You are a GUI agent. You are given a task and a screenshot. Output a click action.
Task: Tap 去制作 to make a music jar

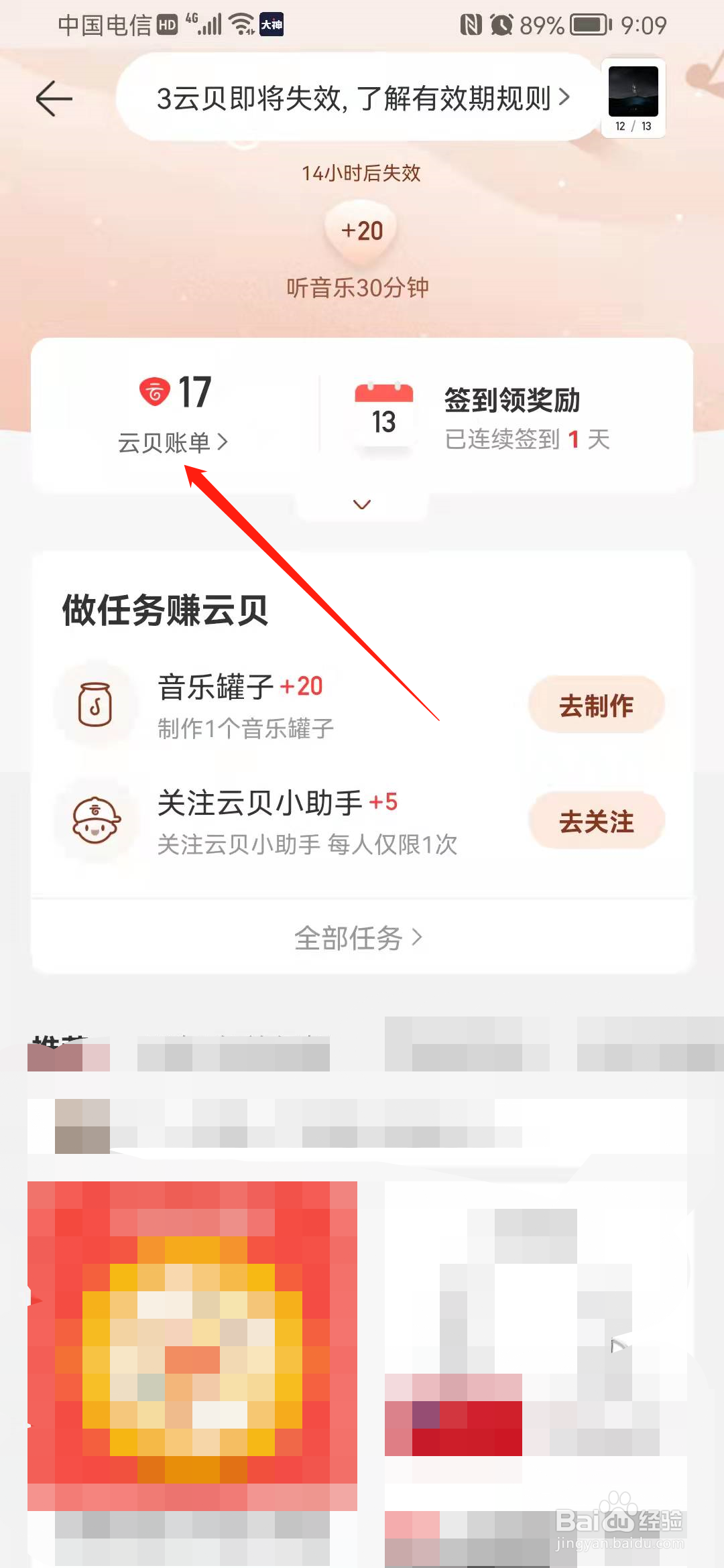(595, 704)
